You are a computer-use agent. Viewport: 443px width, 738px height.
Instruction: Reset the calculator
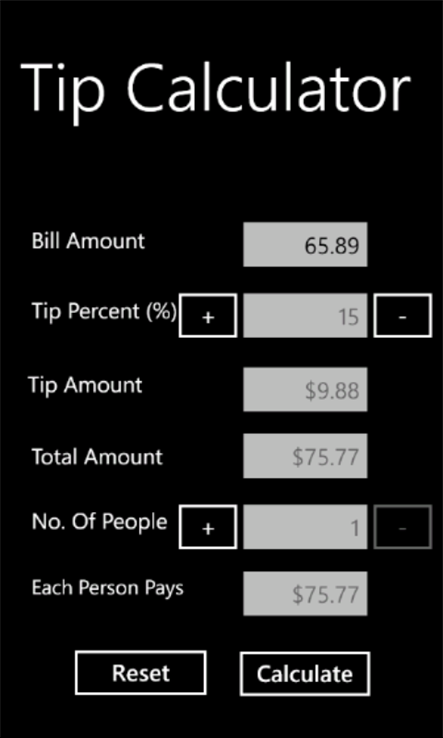140,673
